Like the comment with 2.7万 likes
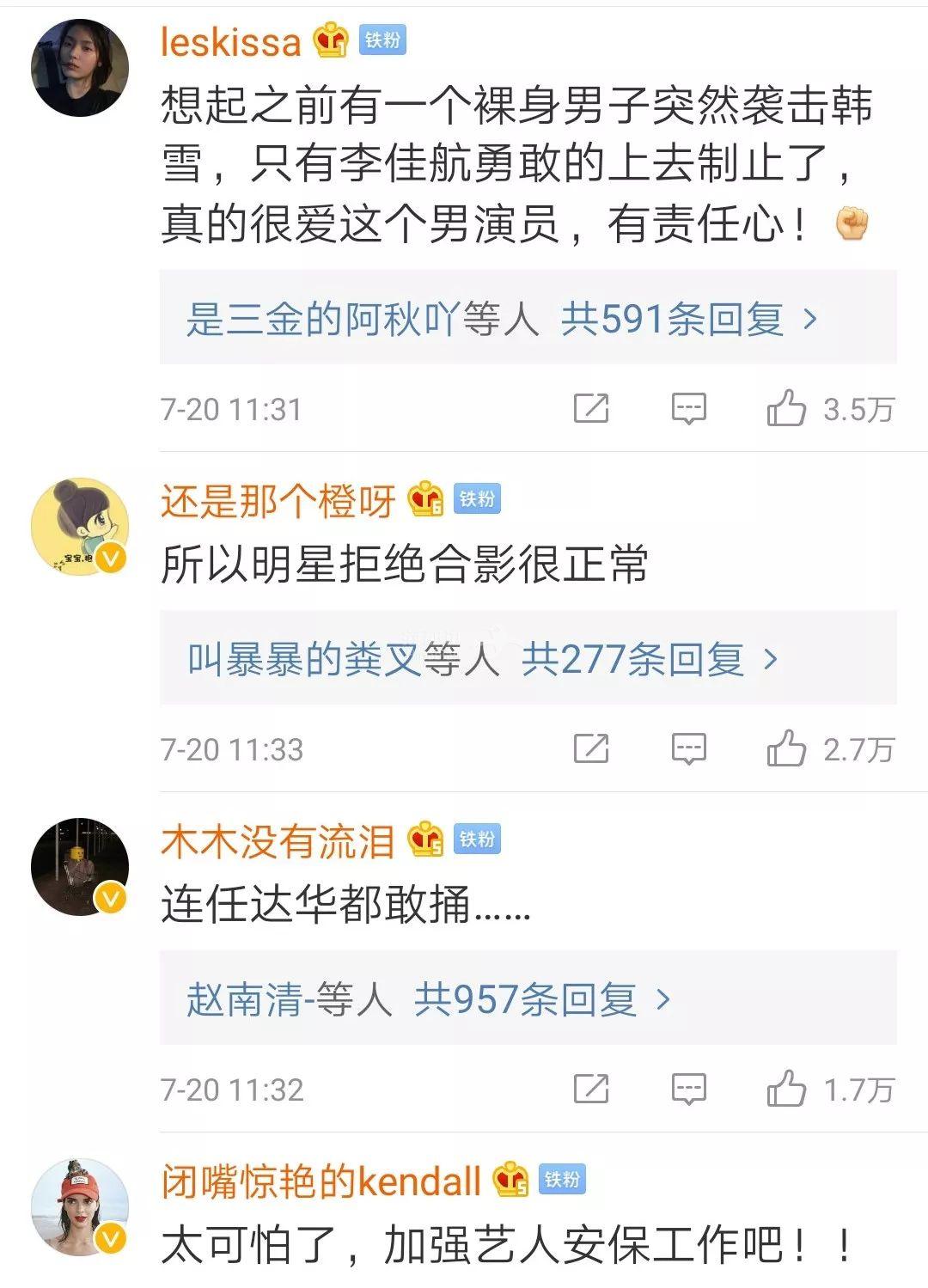928x1288 pixels. pos(786,749)
